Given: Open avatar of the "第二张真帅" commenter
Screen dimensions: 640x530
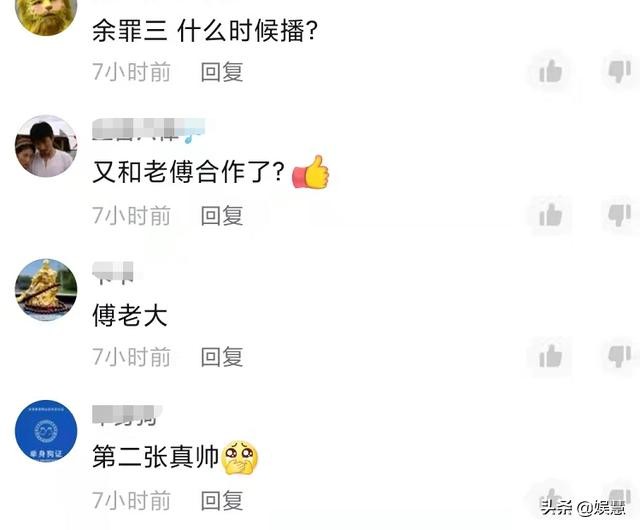Looking at the screenshot, I should [46, 432].
